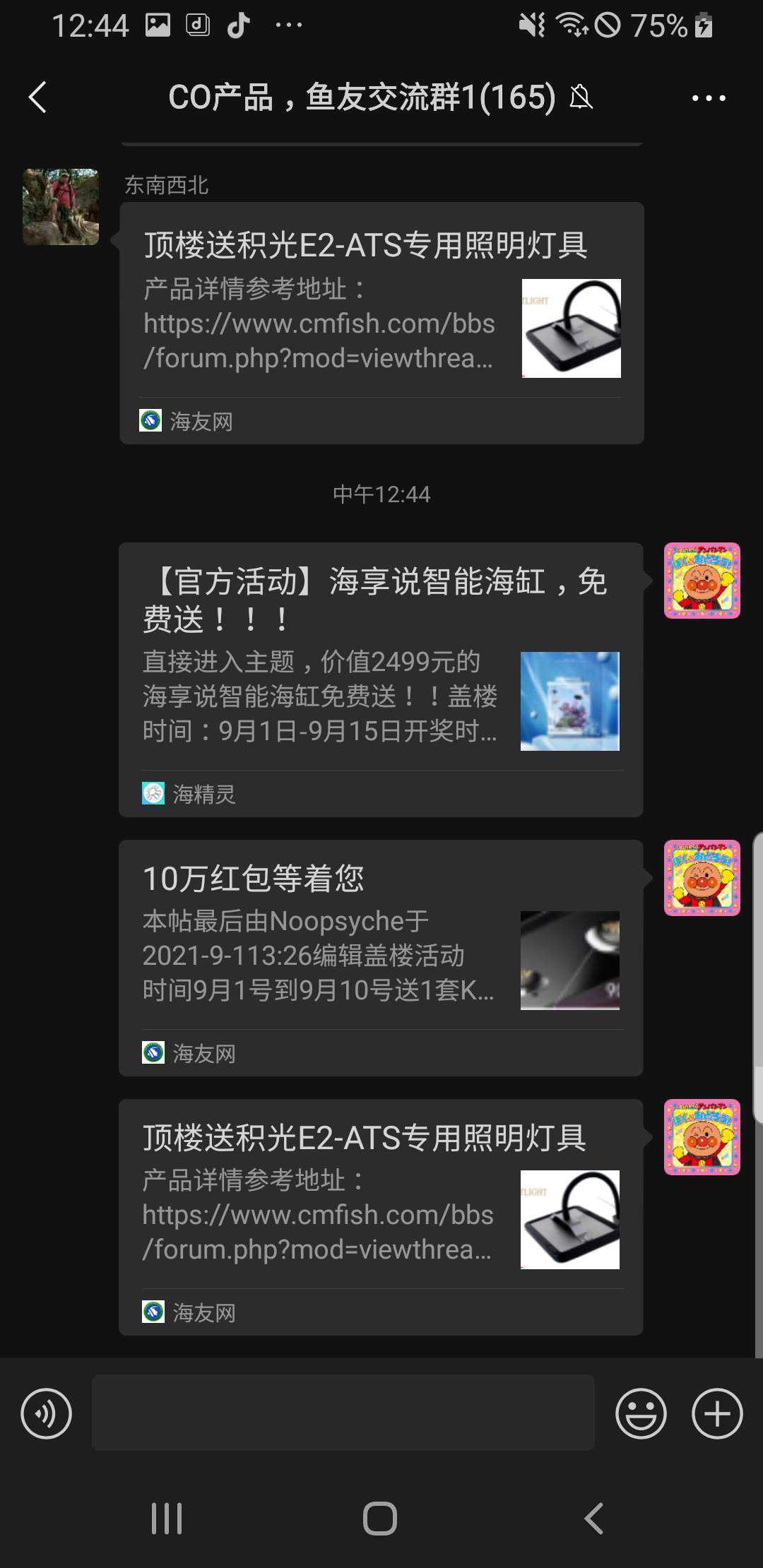Show recent apps from navigation bar
763x1568 pixels.
[167, 1518]
